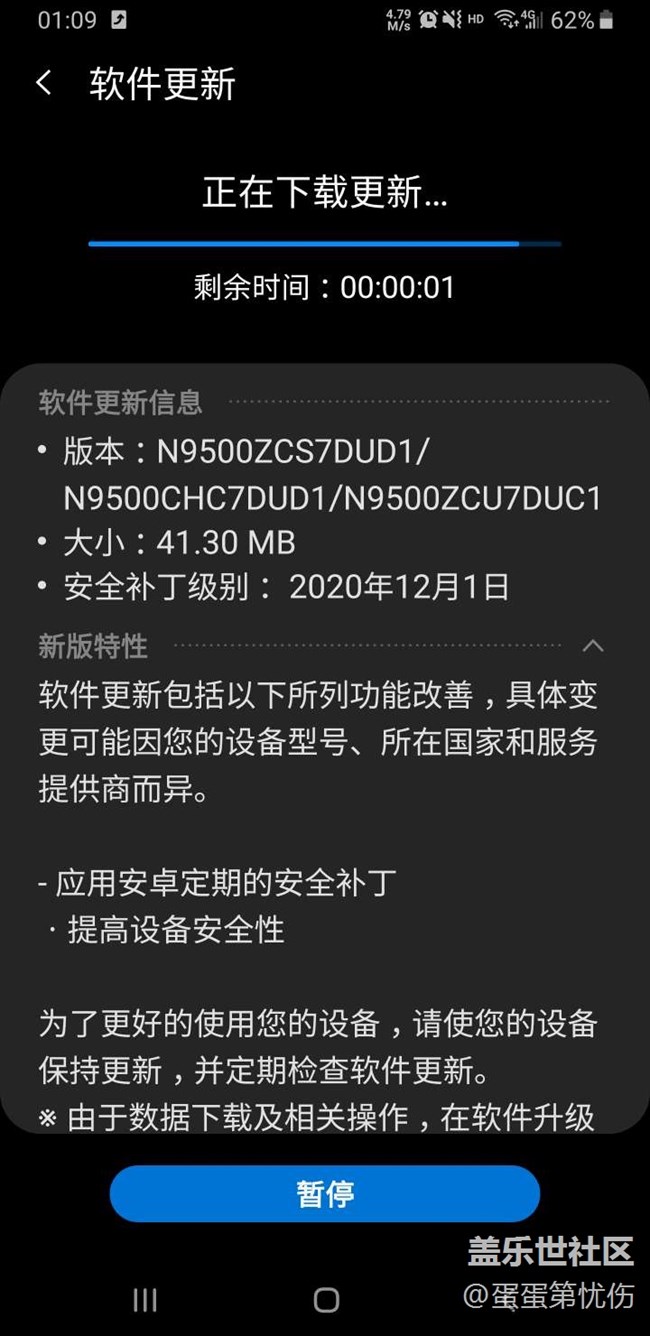Go back from the 软件更新 screen
The image size is (650, 1336).
tap(44, 83)
